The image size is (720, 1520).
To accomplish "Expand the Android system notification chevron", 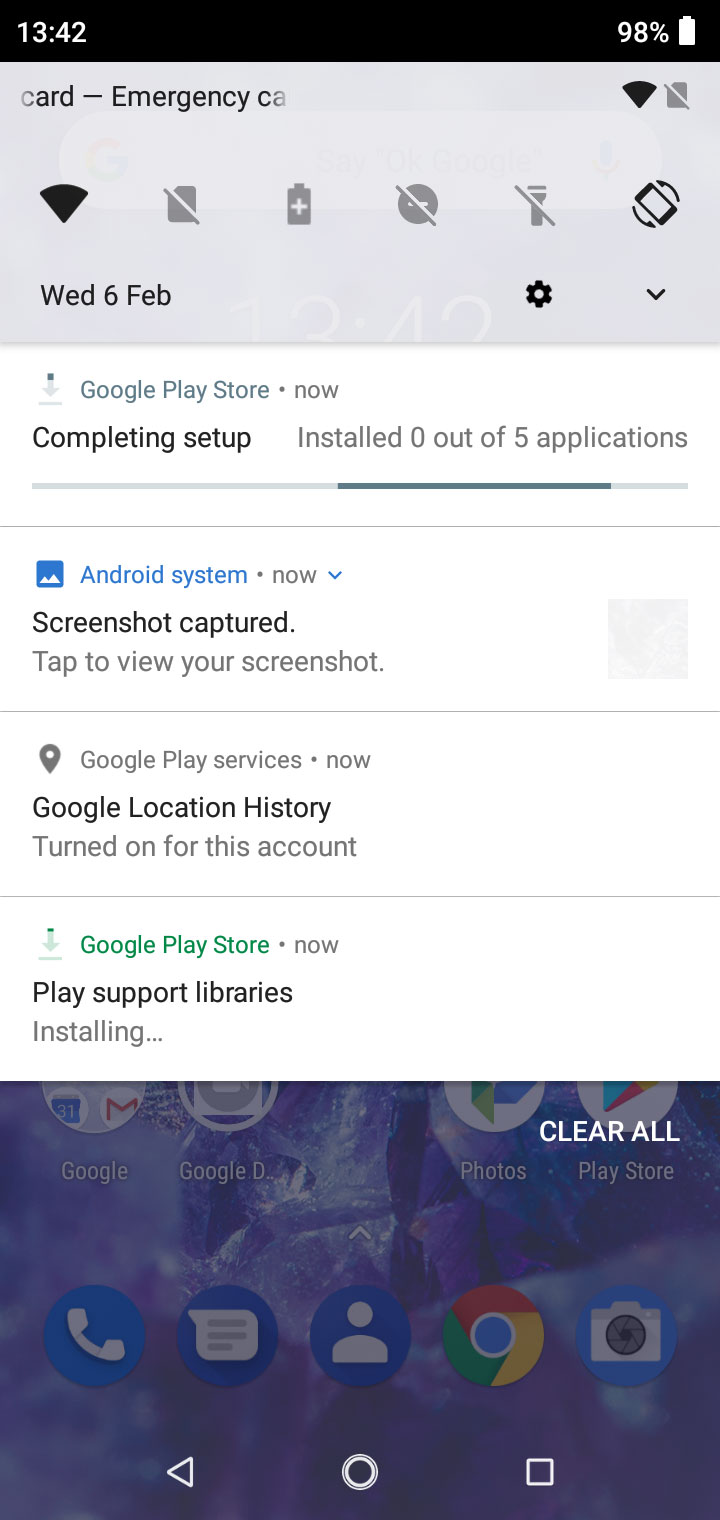I will pos(335,575).
